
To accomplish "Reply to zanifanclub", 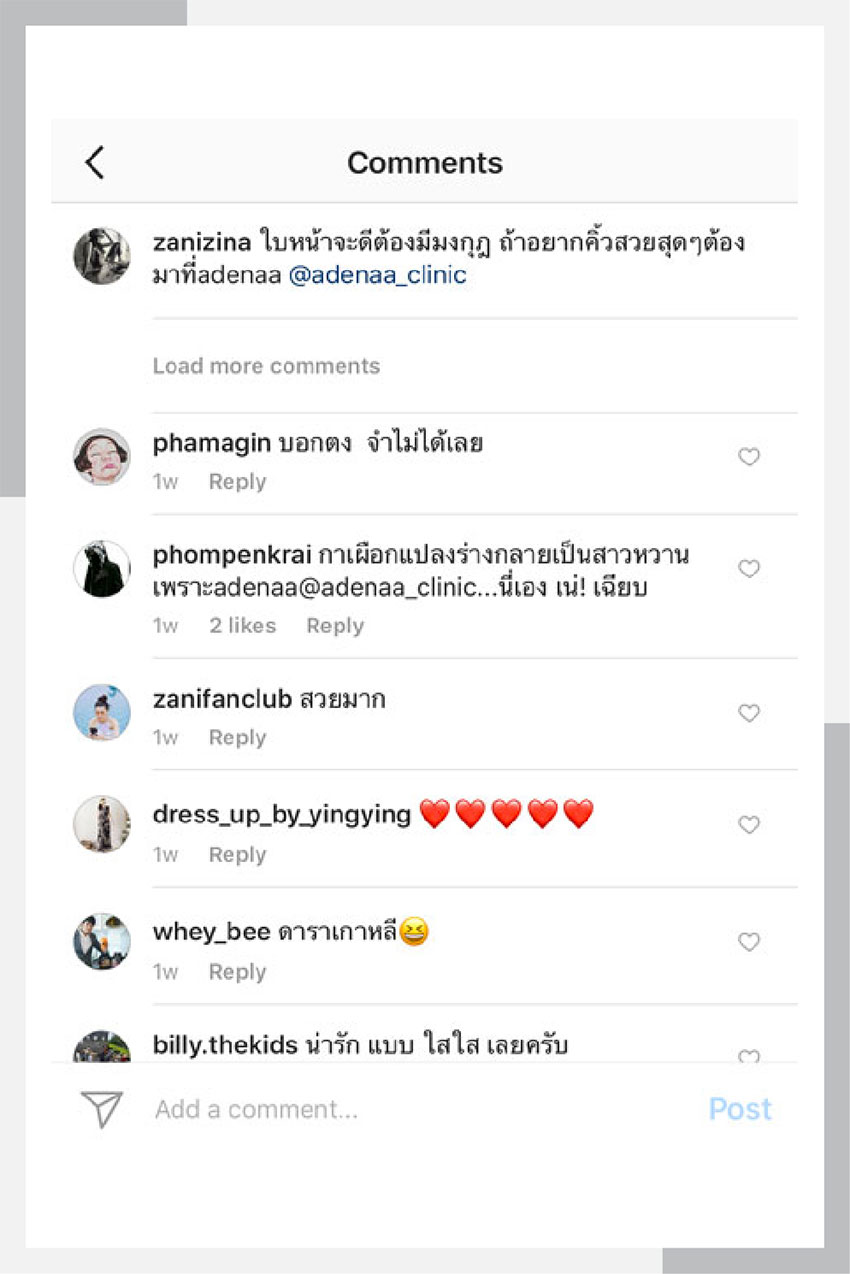I will (237, 738).
